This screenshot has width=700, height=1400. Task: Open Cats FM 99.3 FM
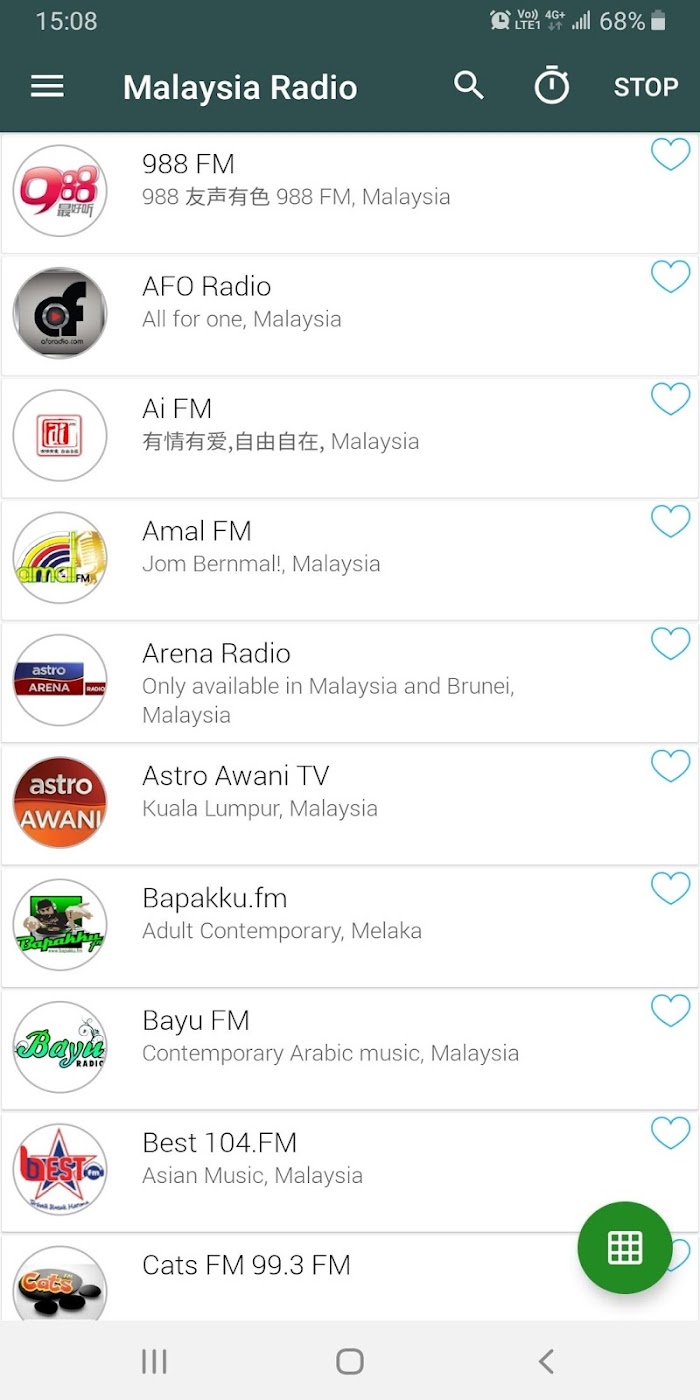(350, 1278)
